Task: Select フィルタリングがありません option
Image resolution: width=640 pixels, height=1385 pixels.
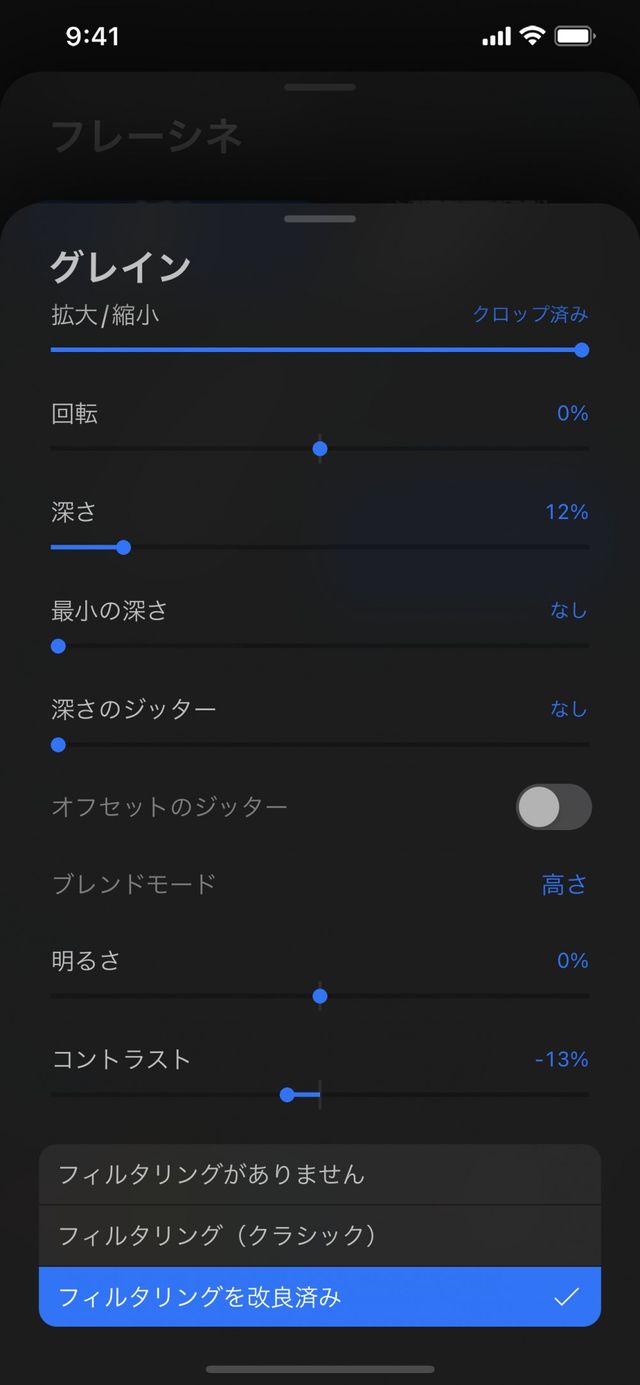Action: (320, 1174)
